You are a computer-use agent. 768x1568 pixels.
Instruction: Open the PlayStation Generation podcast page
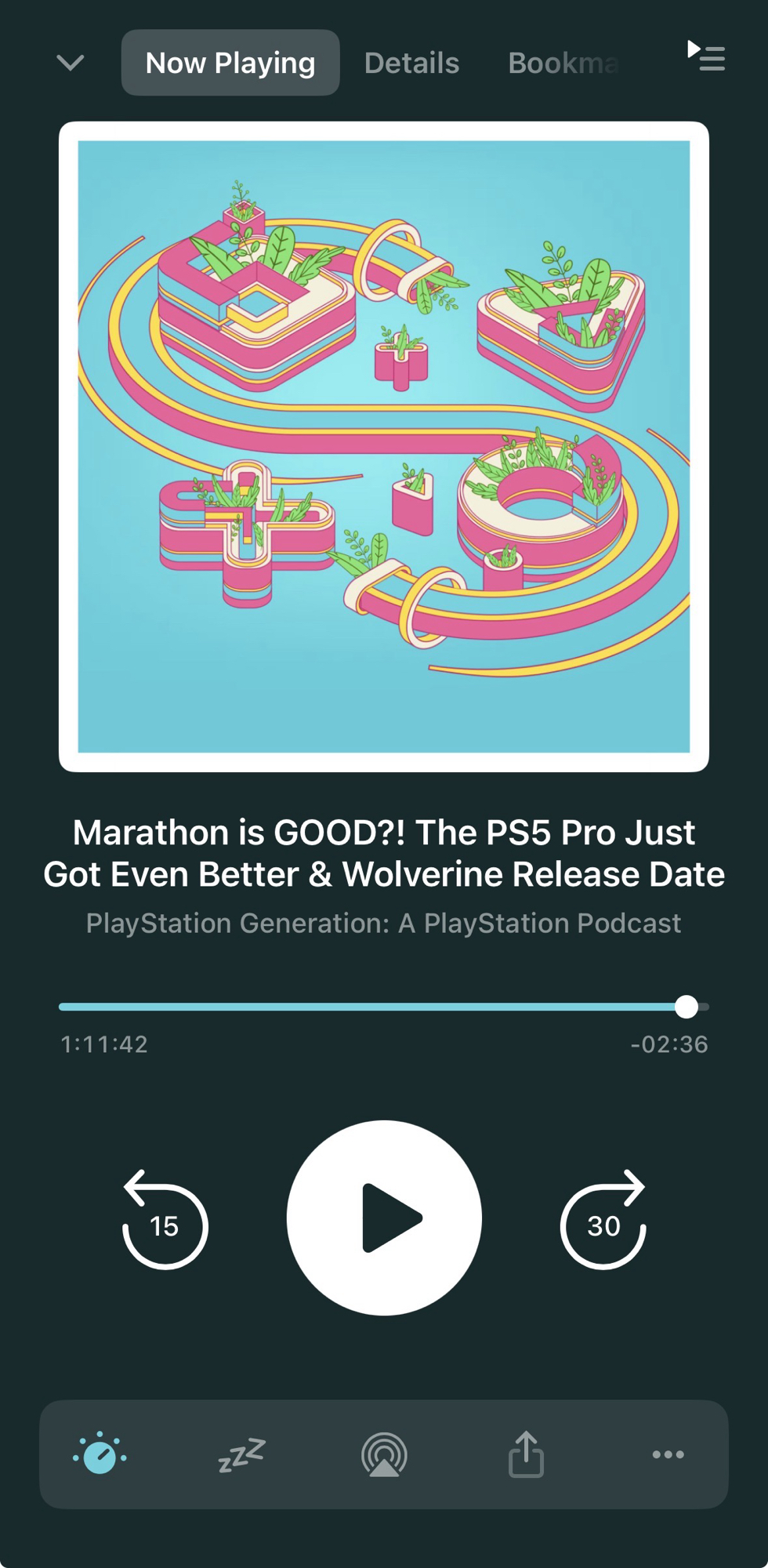(x=383, y=923)
